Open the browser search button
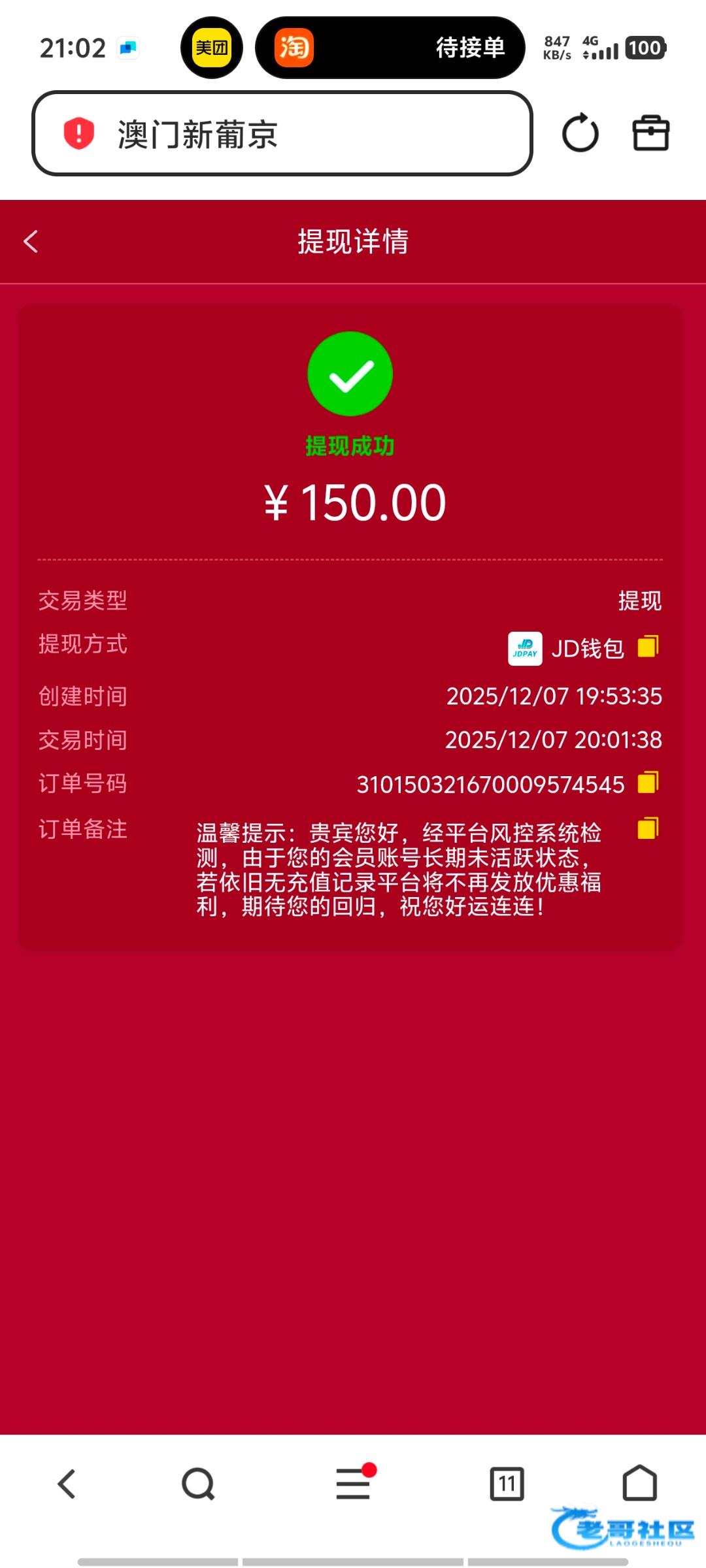The width and height of the screenshot is (706, 1568). pos(198,1484)
